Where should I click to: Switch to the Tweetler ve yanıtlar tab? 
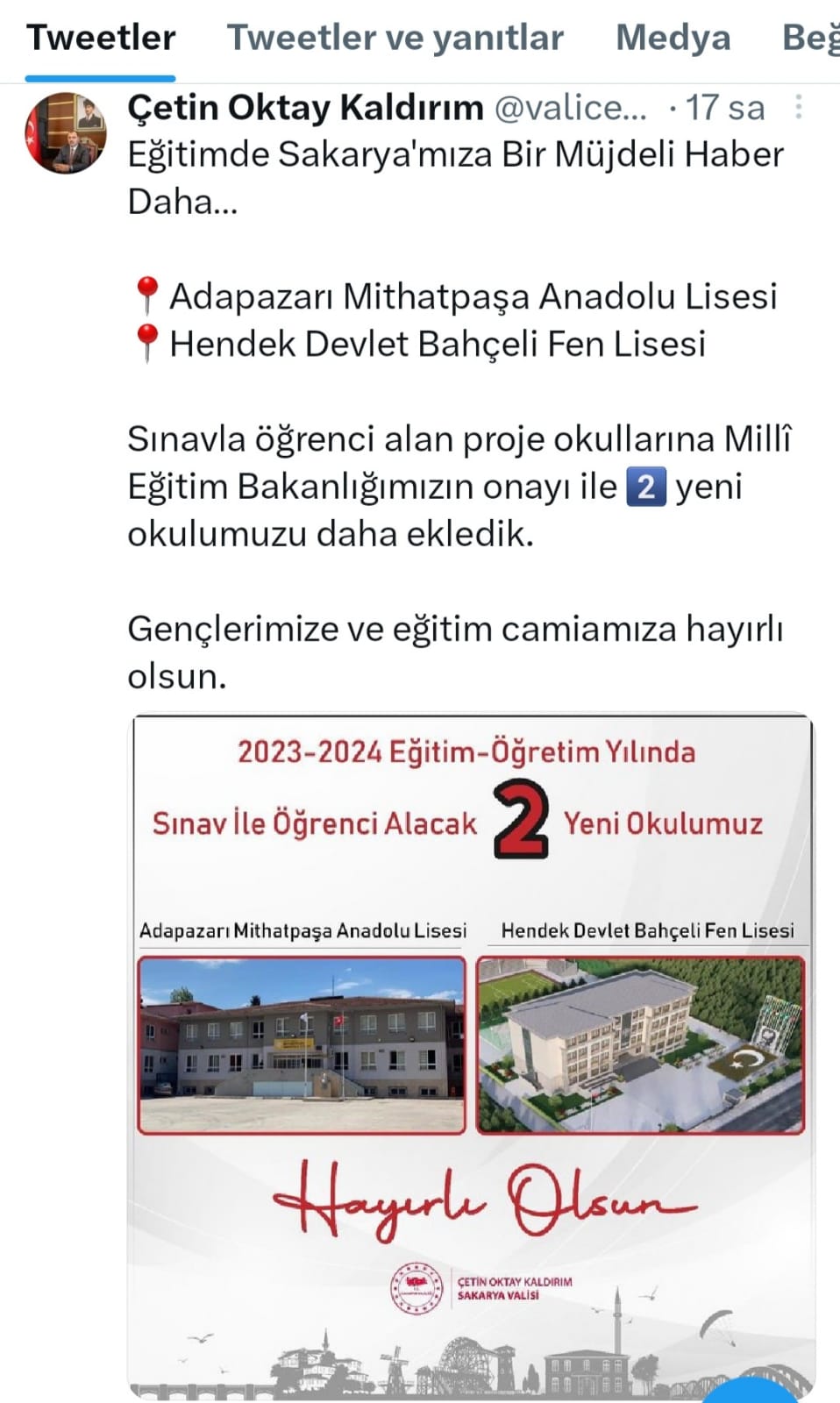pyautogui.click(x=395, y=38)
